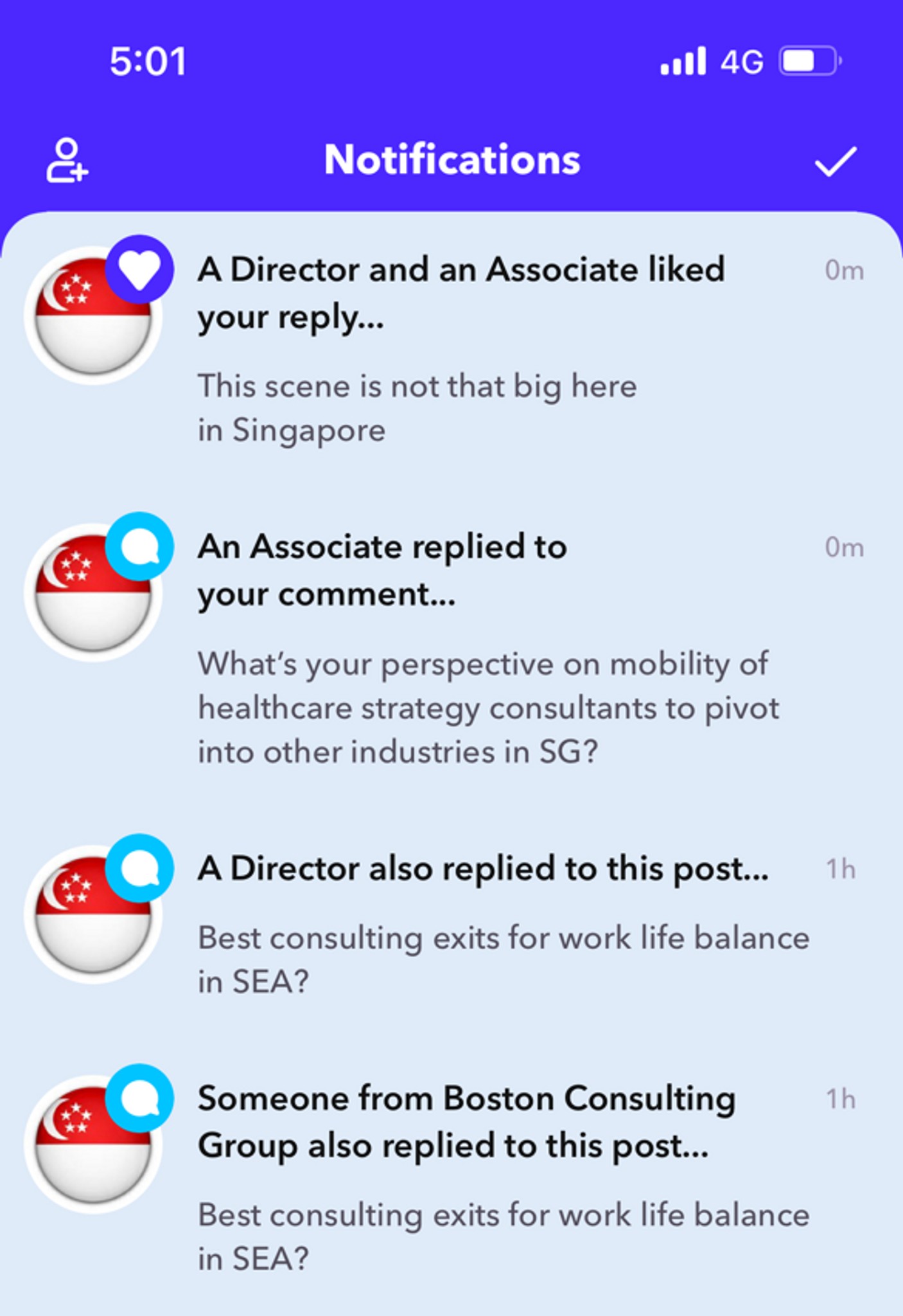Image resolution: width=903 pixels, height=1316 pixels.
Task: Open the add contacts icon
Action: [67, 160]
